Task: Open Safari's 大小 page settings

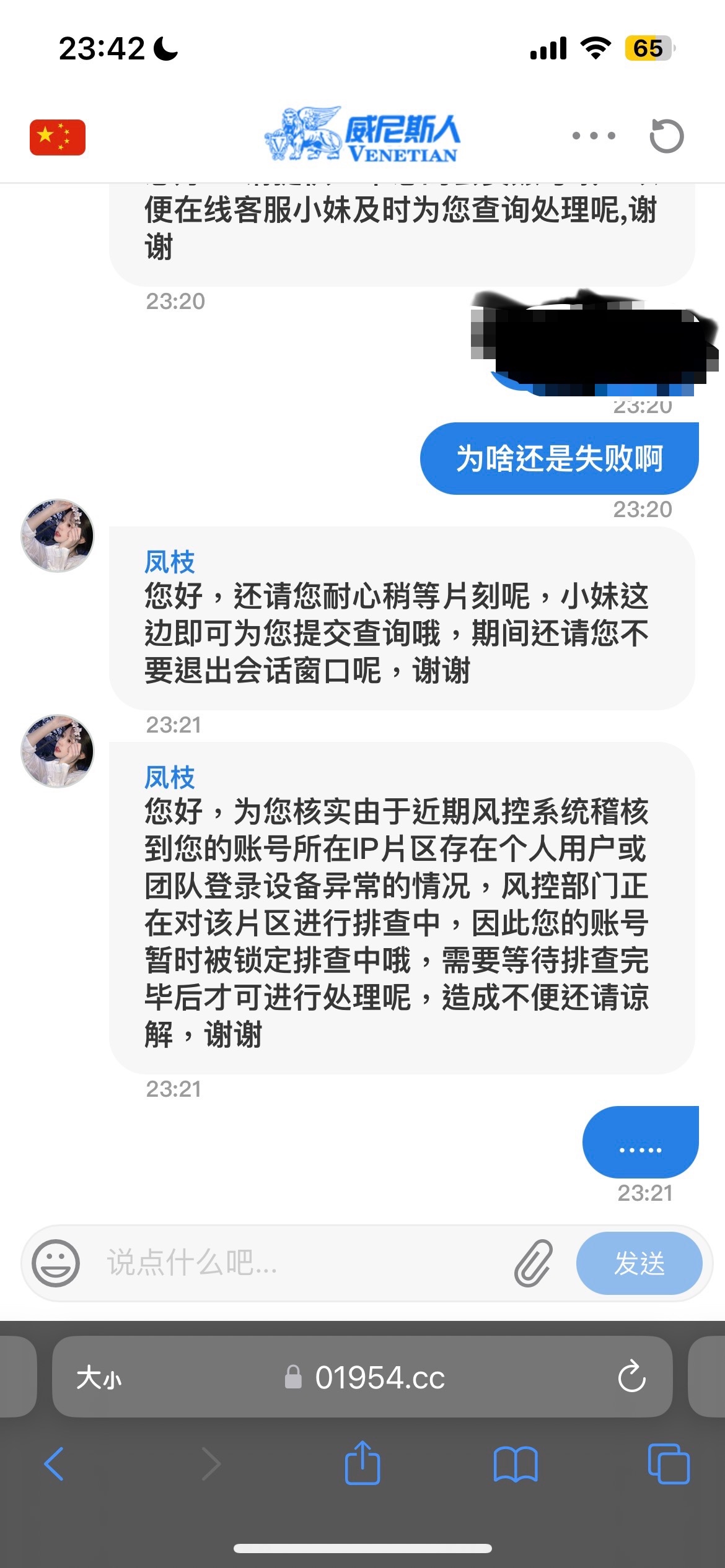Action: 99,1378
